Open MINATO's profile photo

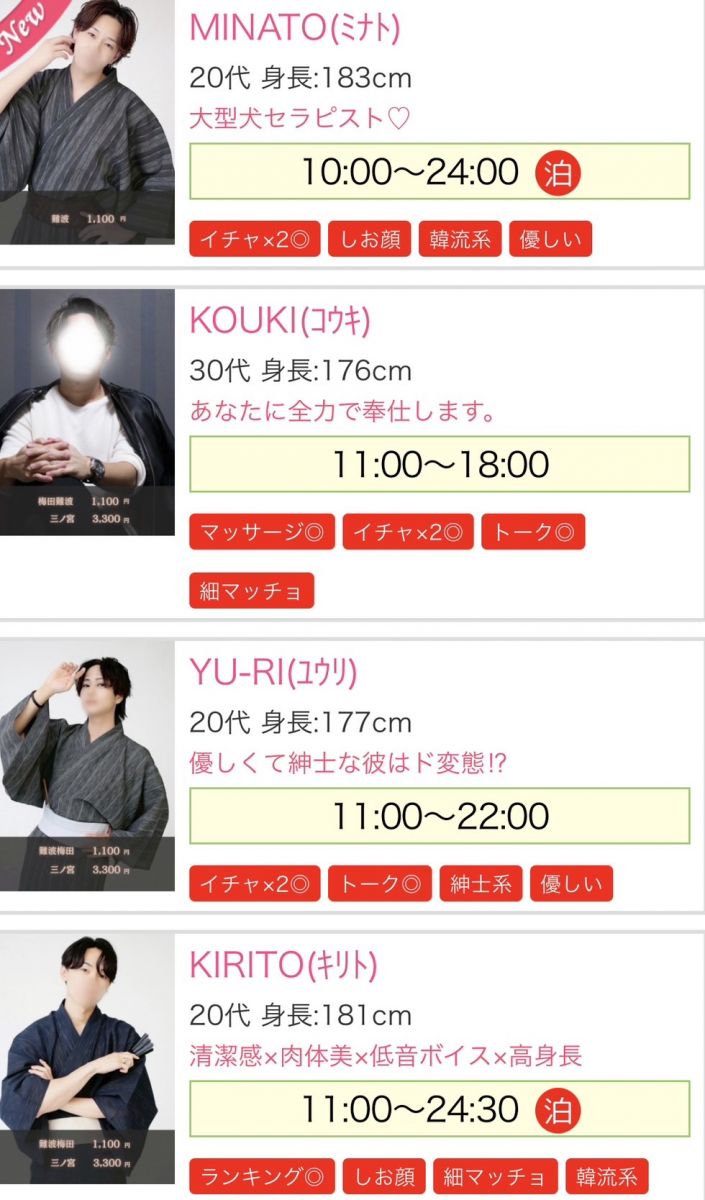[87, 120]
